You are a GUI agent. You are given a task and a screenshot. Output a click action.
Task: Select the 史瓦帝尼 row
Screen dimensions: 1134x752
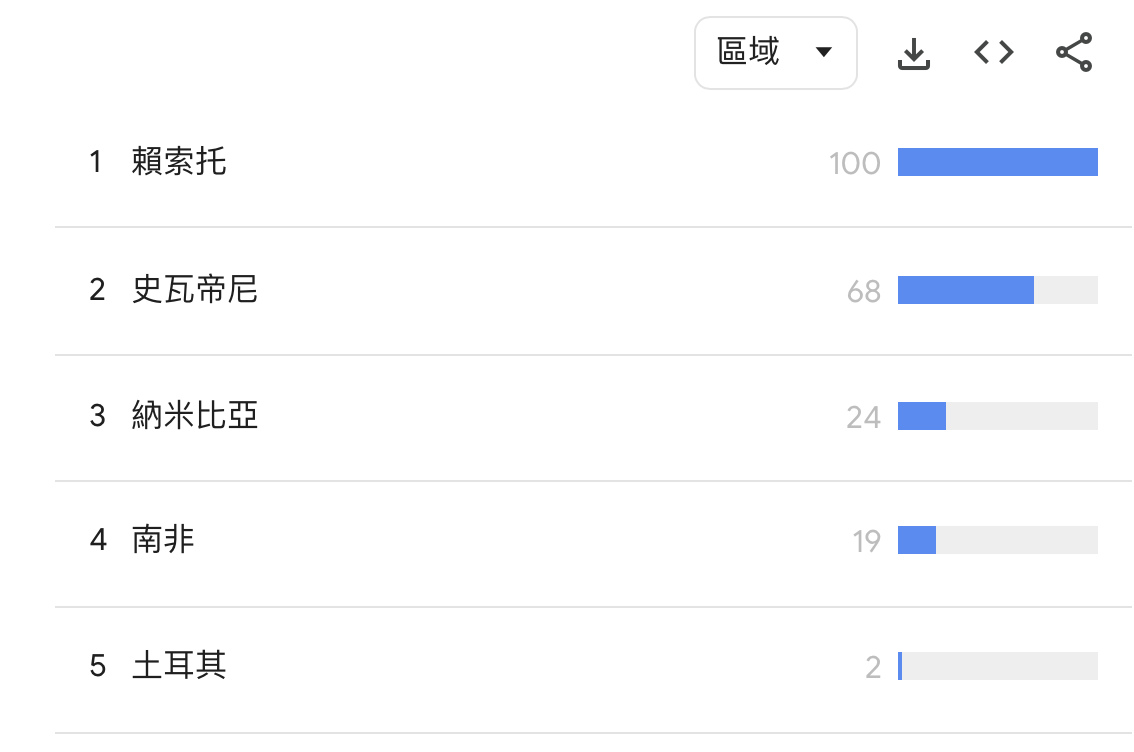[593, 291]
